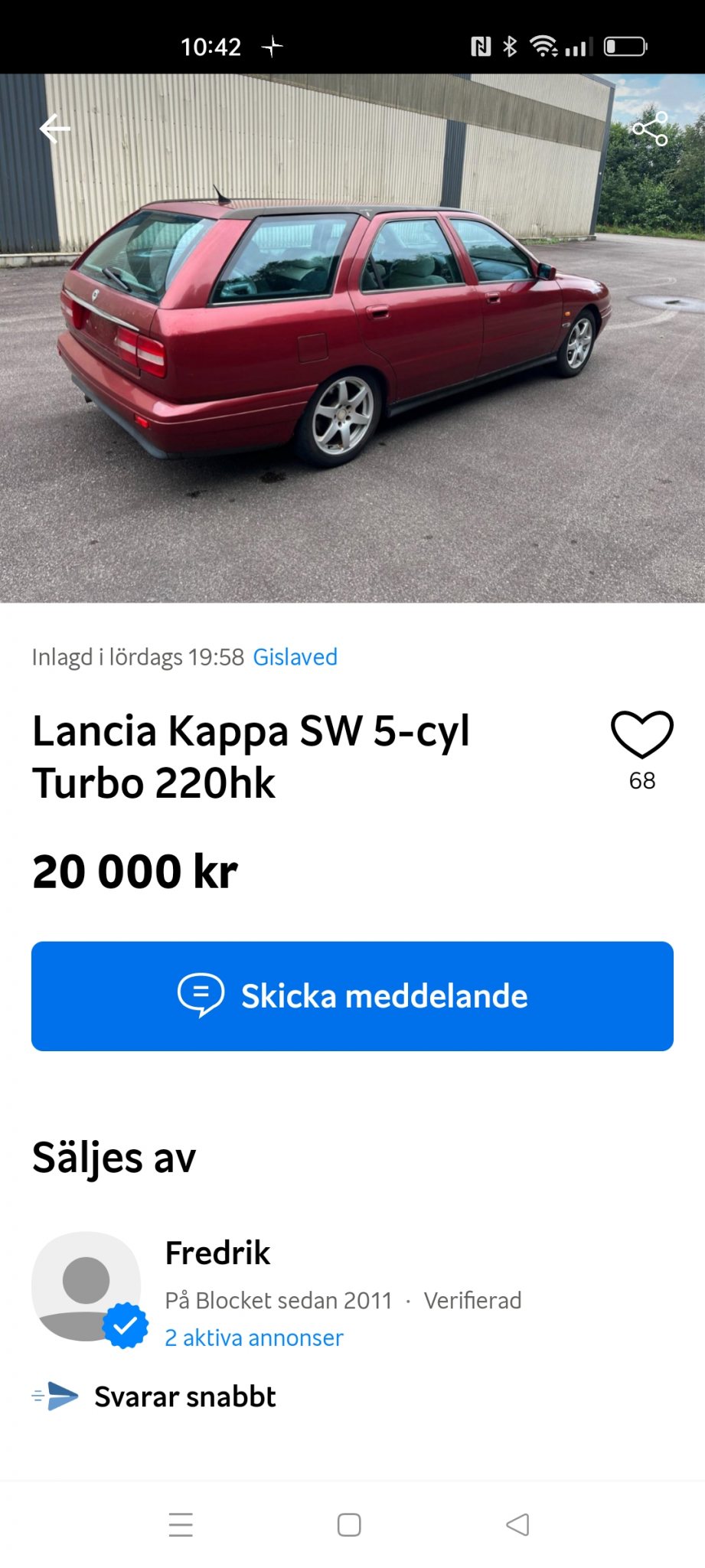View Fredrik's 2 aktiva annonser

pos(254,1338)
